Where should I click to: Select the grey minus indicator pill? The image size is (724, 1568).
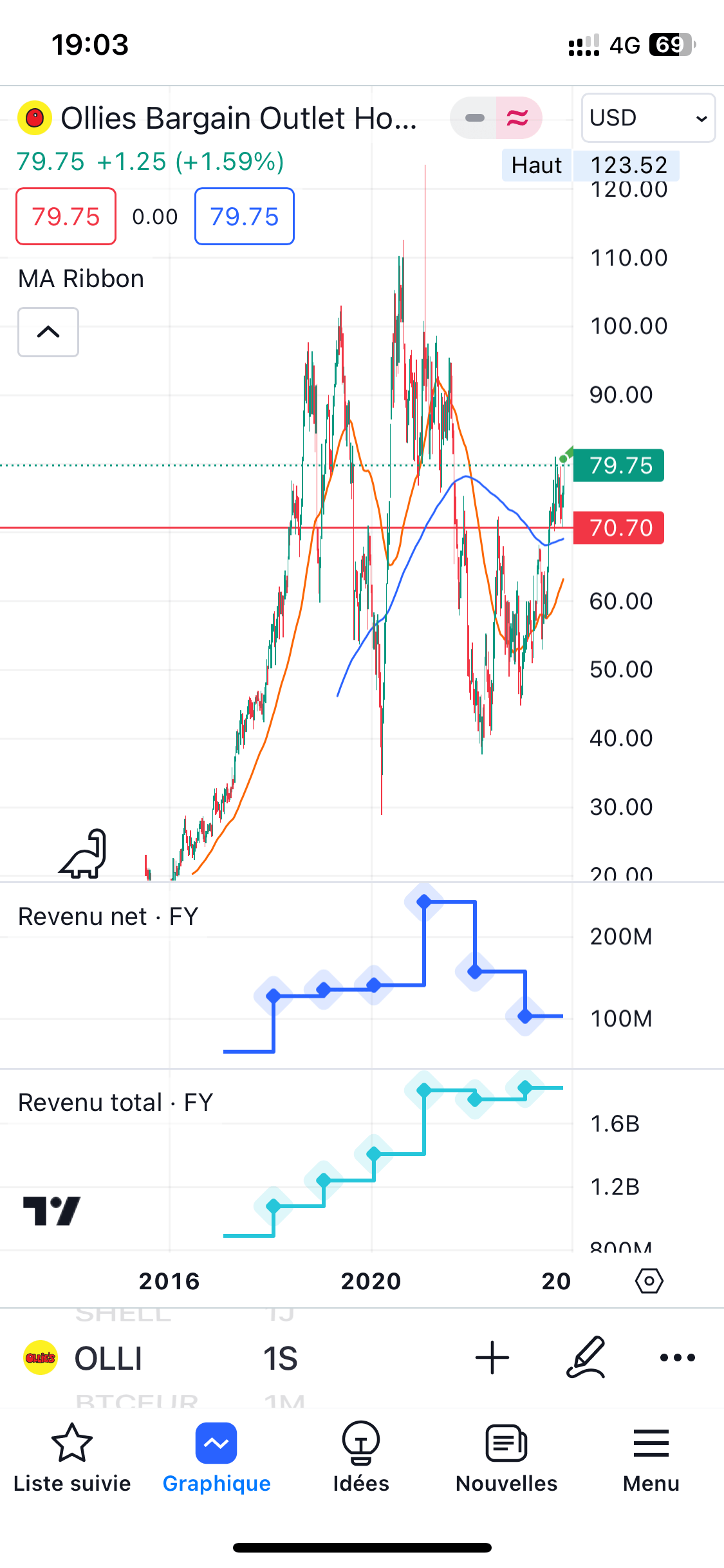[474, 118]
